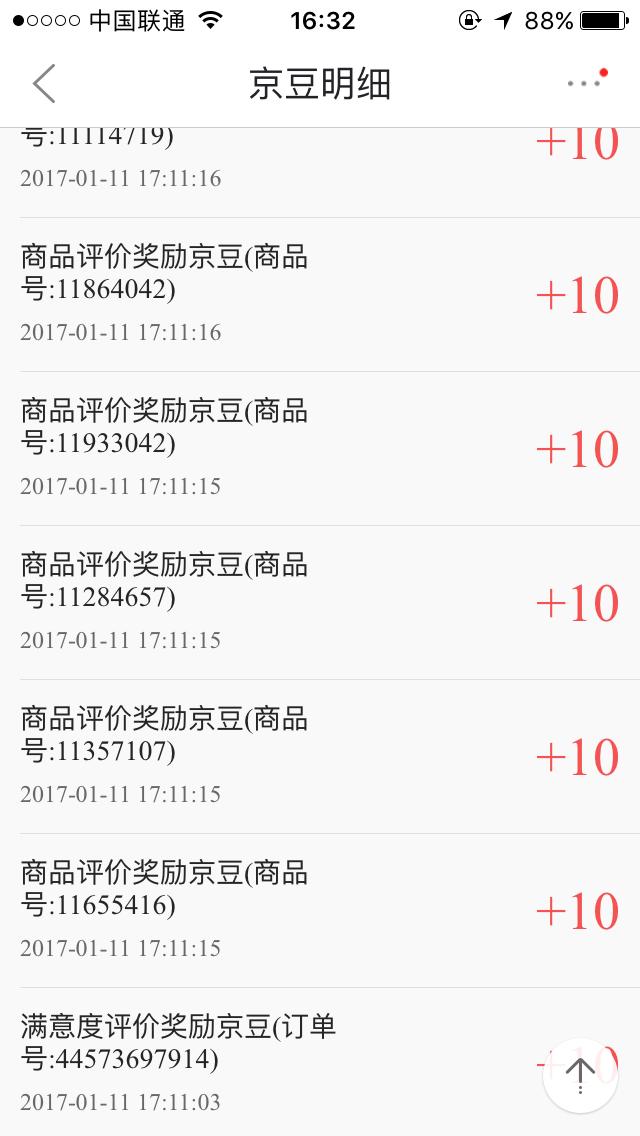640x1136 pixels.
Task: Go back from 京豆明细 page
Action: [x=44, y=83]
